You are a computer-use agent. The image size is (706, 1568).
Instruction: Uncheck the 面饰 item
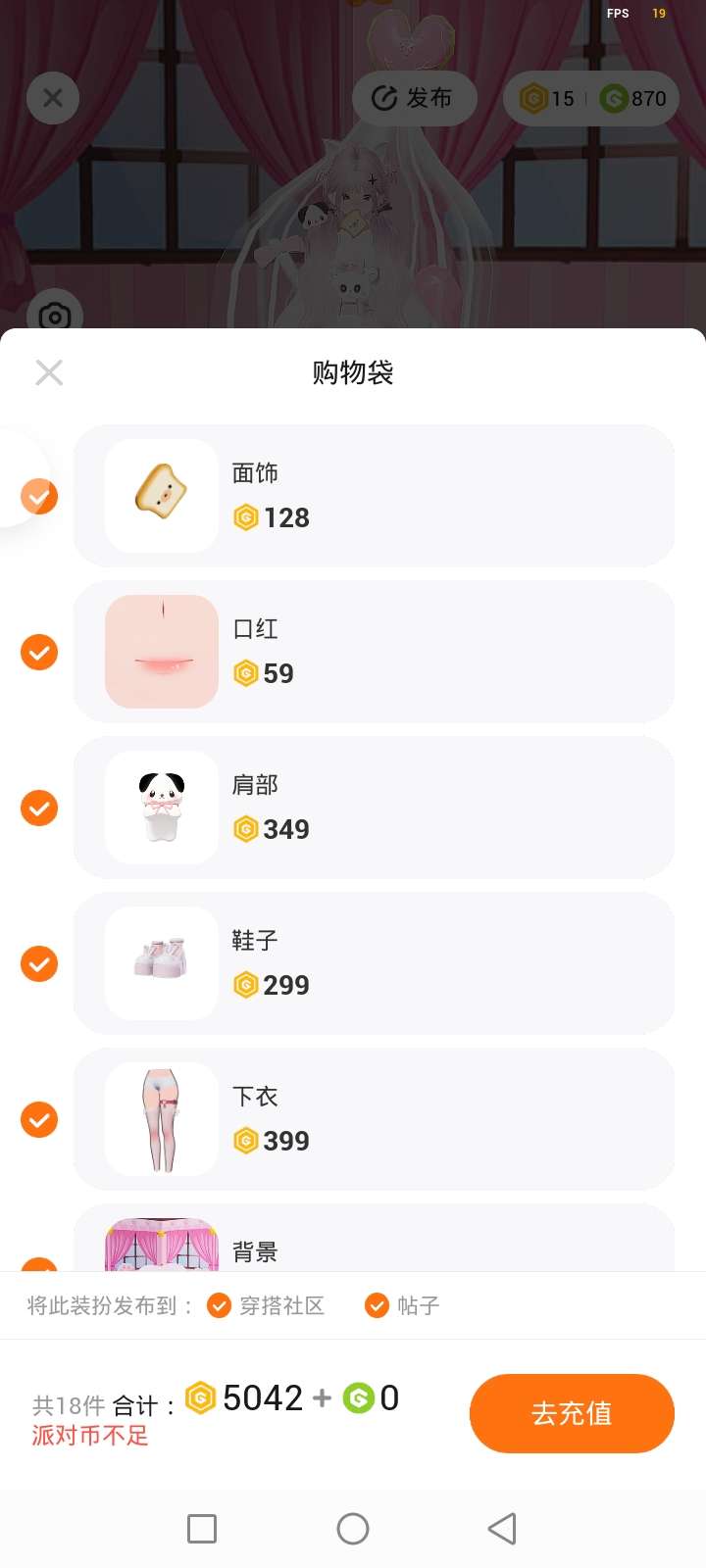(x=39, y=496)
